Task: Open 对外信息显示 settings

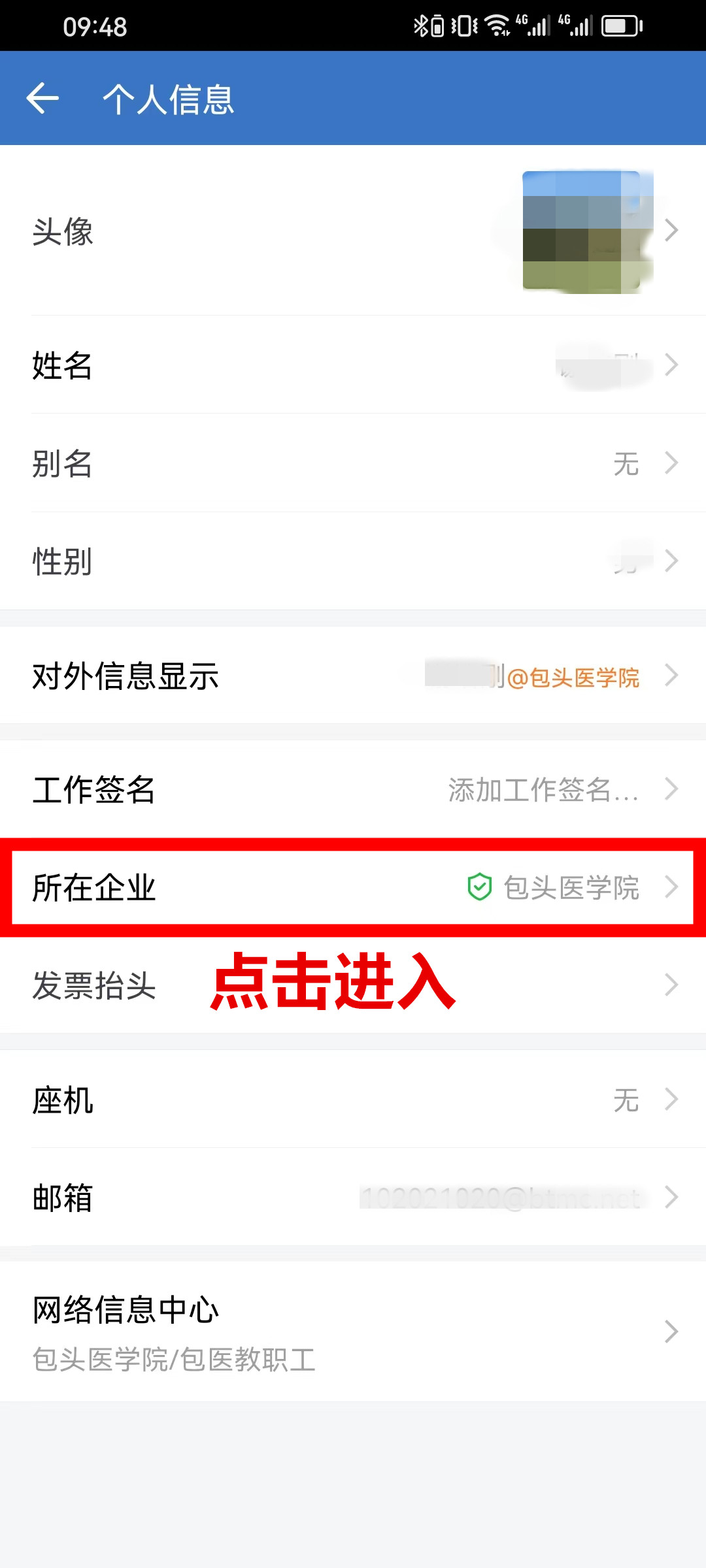Action: pyautogui.click(x=353, y=676)
